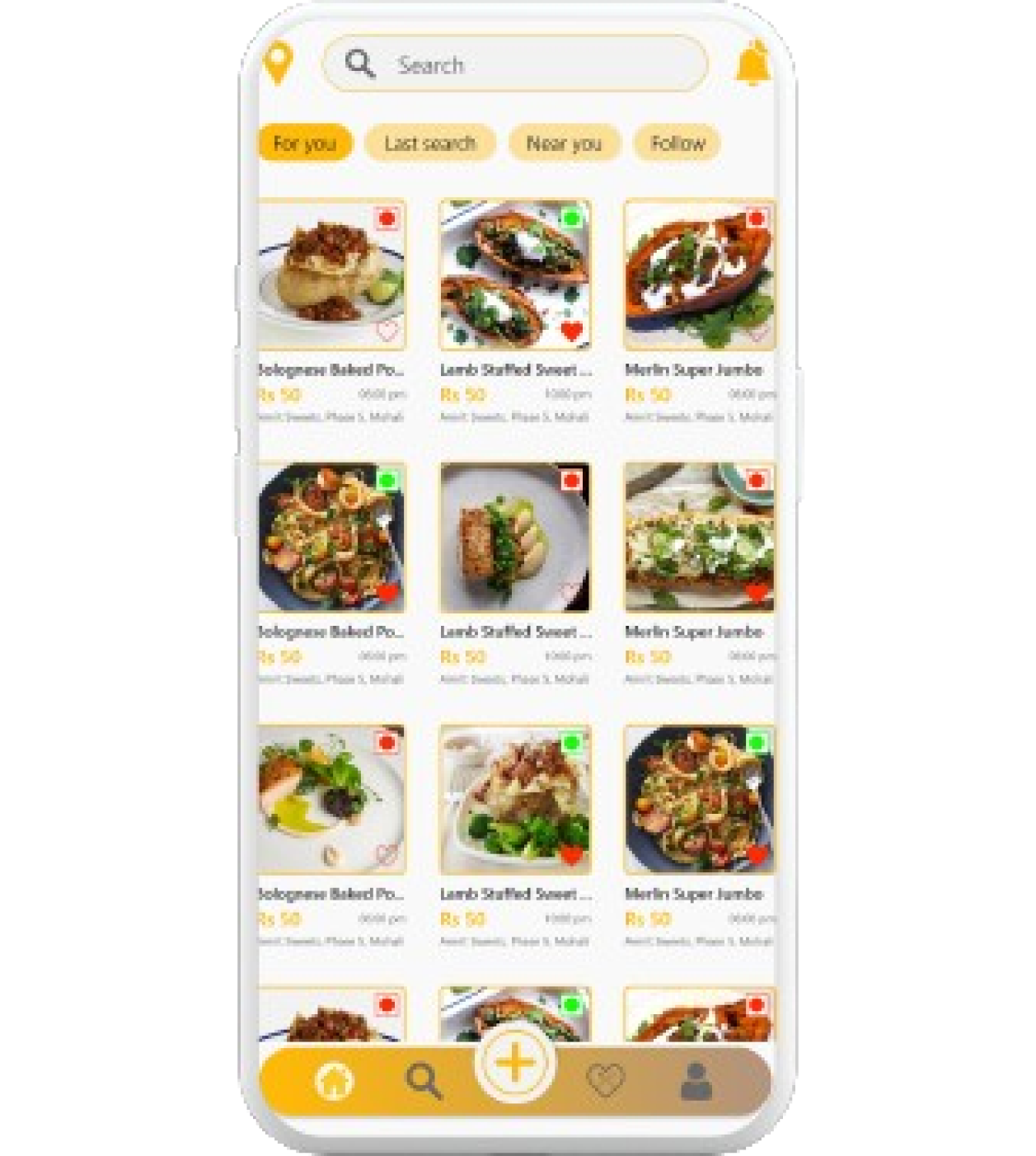1036x1156 pixels.
Task: Switch to the Near you chip
Action: [x=564, y=143]
